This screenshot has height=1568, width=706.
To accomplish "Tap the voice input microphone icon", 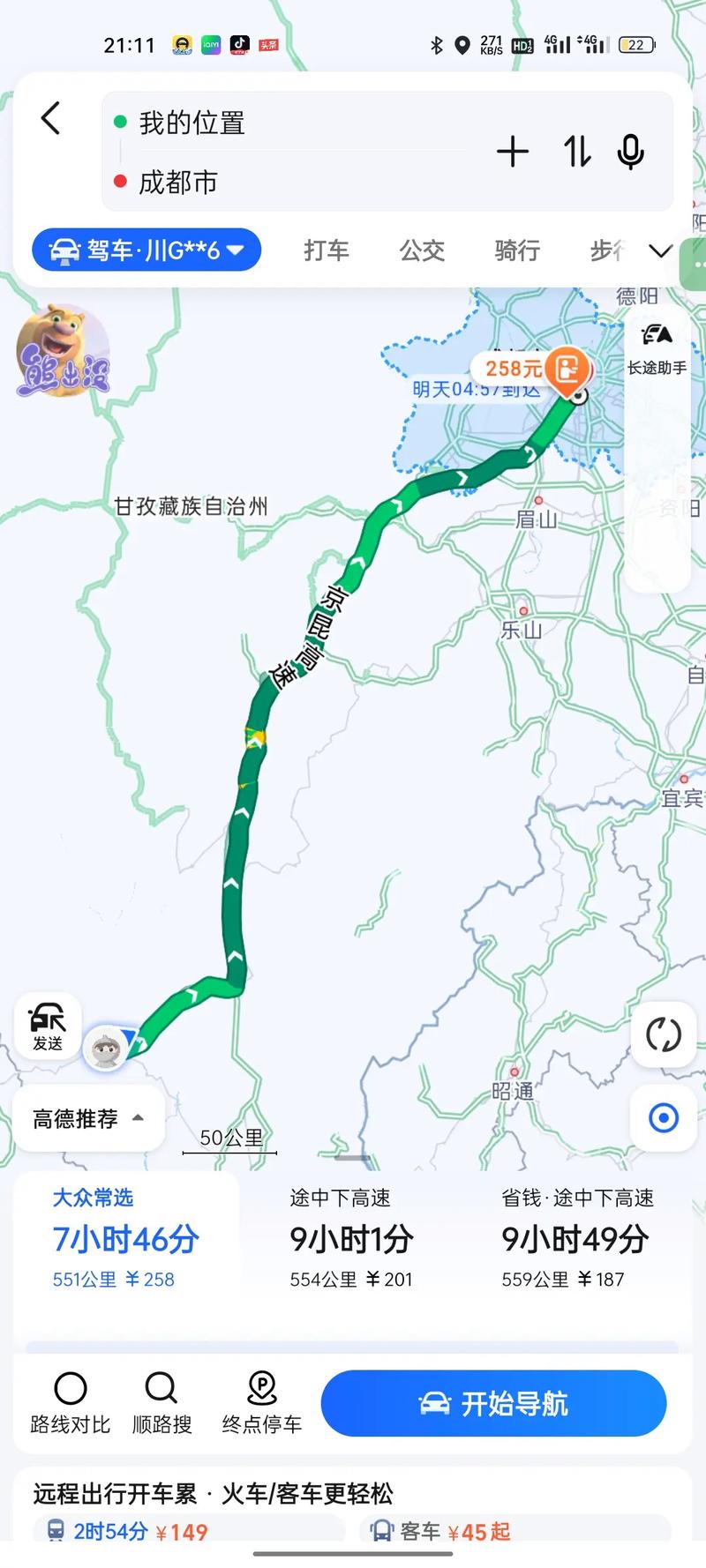I will pos(630,152).
